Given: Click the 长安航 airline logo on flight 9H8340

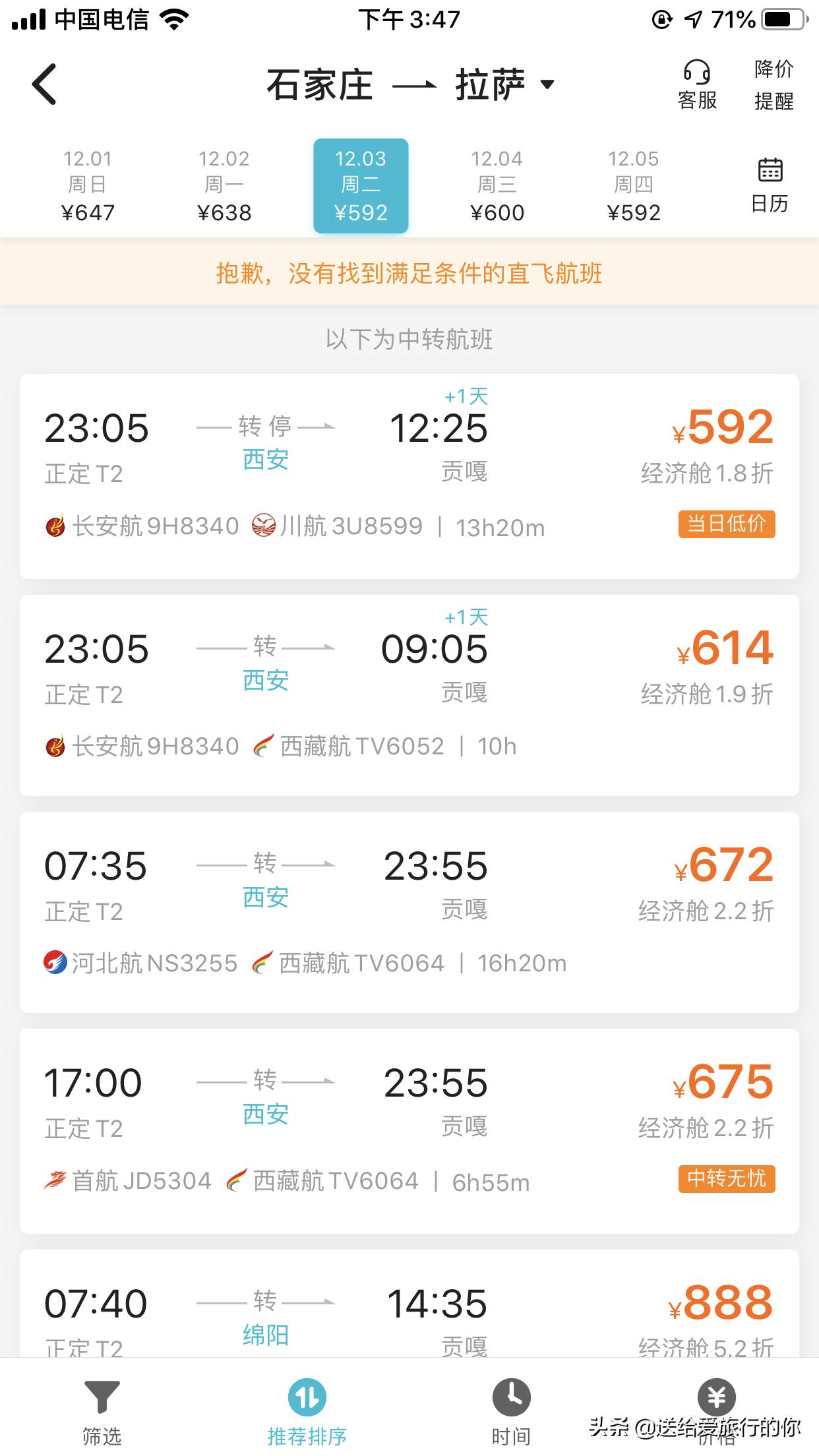Looking at the screenshot, I should pos(54,526).
